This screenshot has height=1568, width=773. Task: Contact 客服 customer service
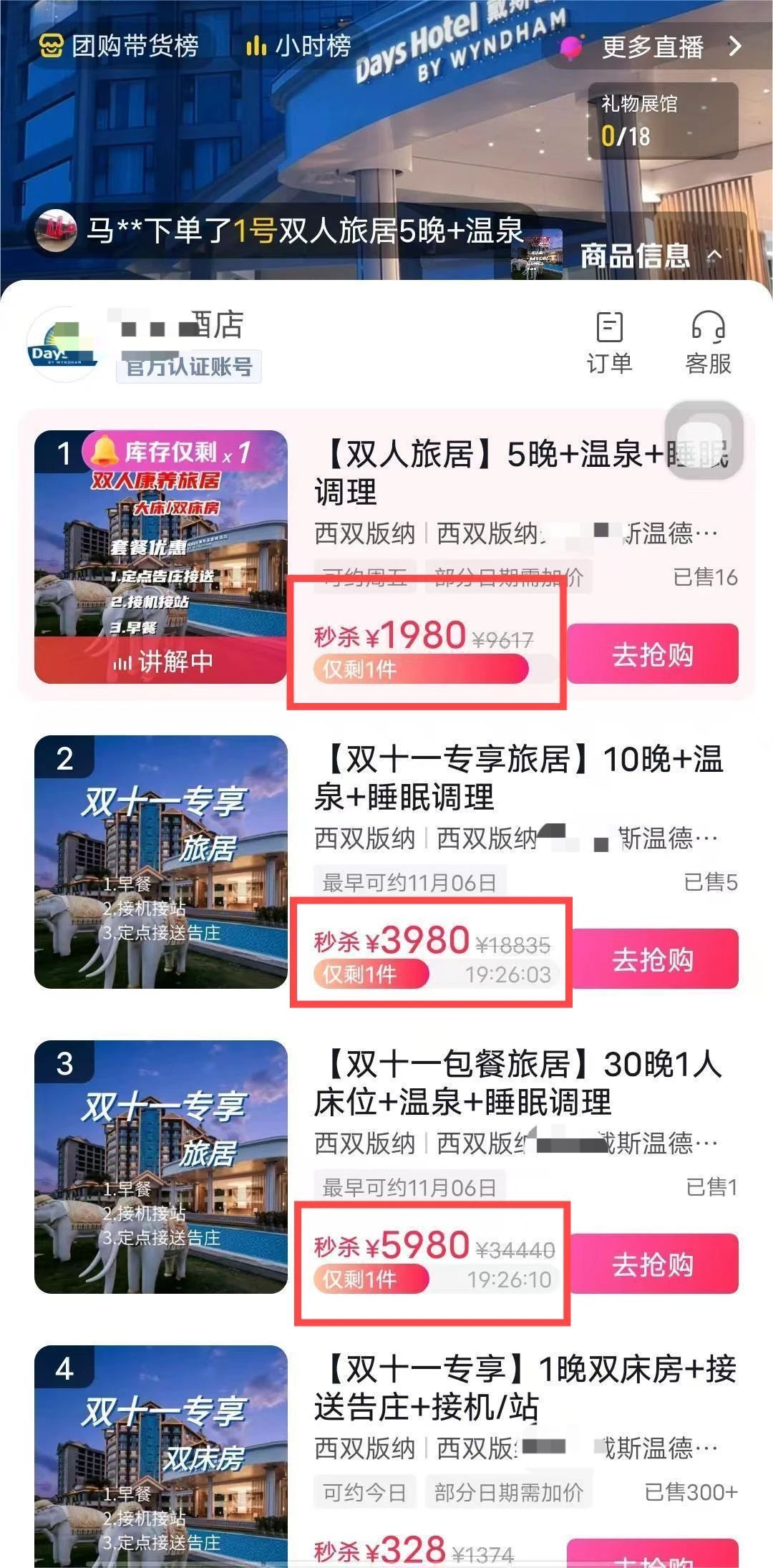pos(708,344)
